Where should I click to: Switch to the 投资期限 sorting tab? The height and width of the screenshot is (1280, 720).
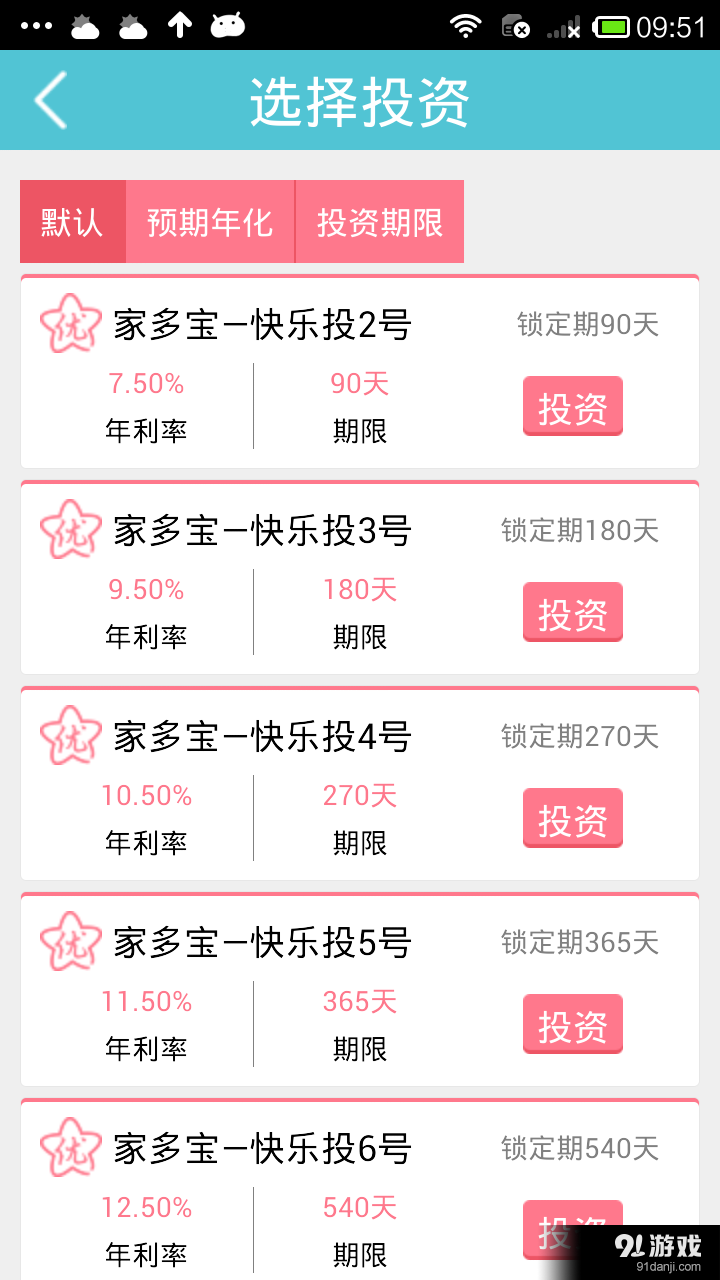coord(379,222)
